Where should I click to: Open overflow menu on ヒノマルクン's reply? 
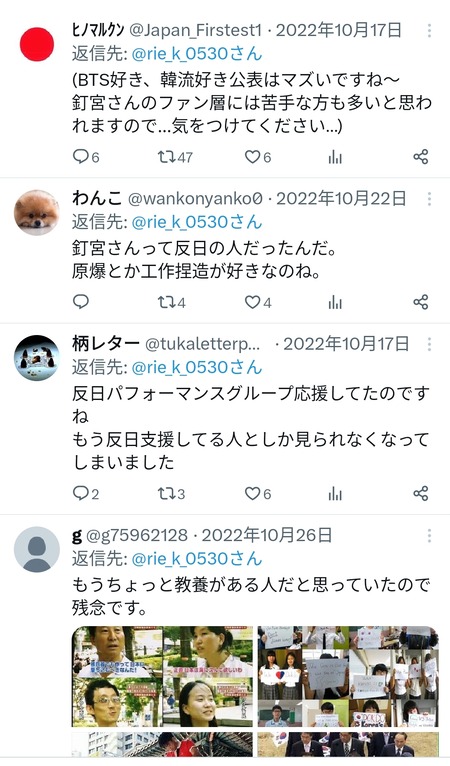click(x=429, y=31)
